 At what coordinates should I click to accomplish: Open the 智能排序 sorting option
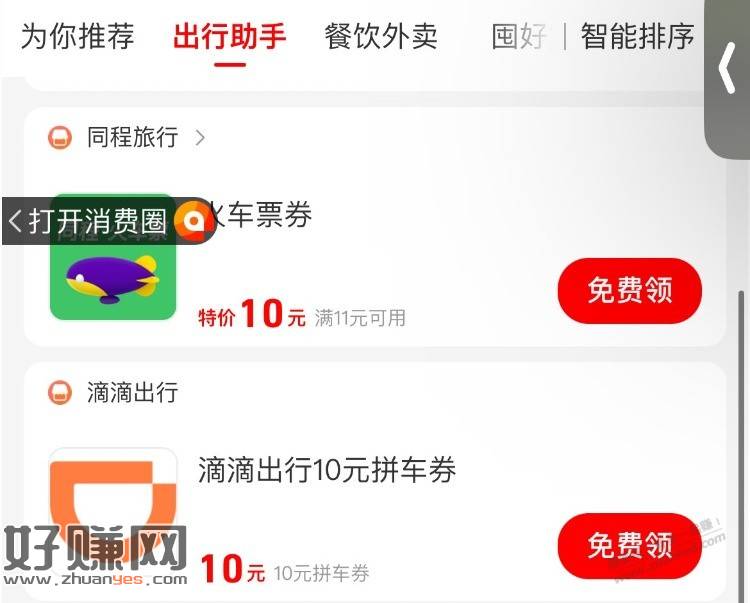coord(637,37)
